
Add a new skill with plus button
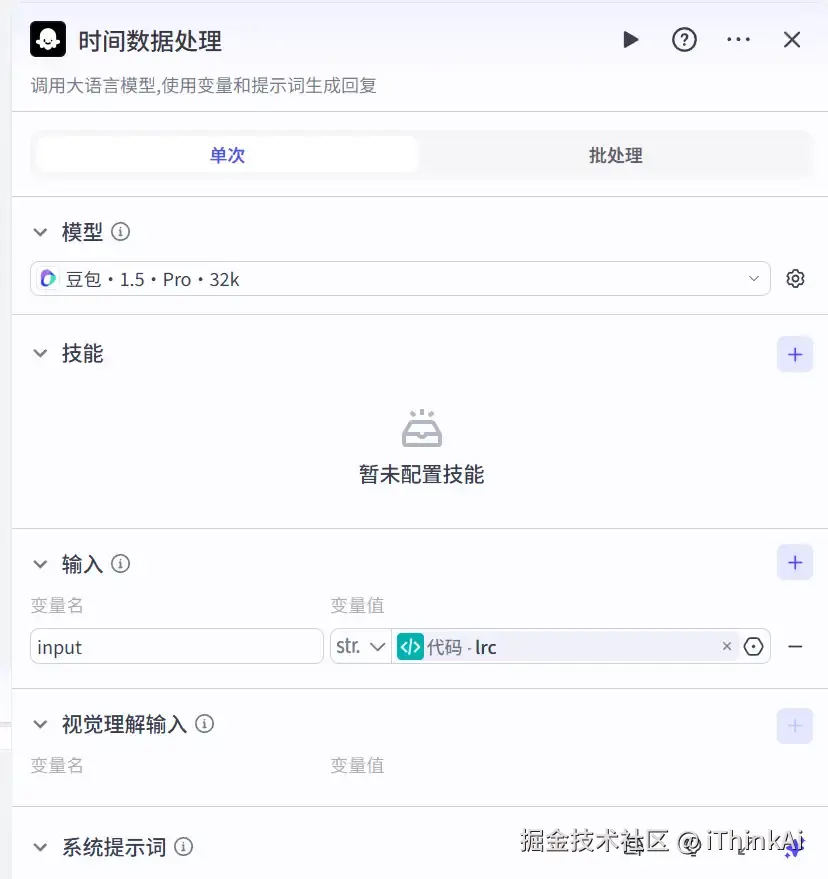[x=795, y=354]
